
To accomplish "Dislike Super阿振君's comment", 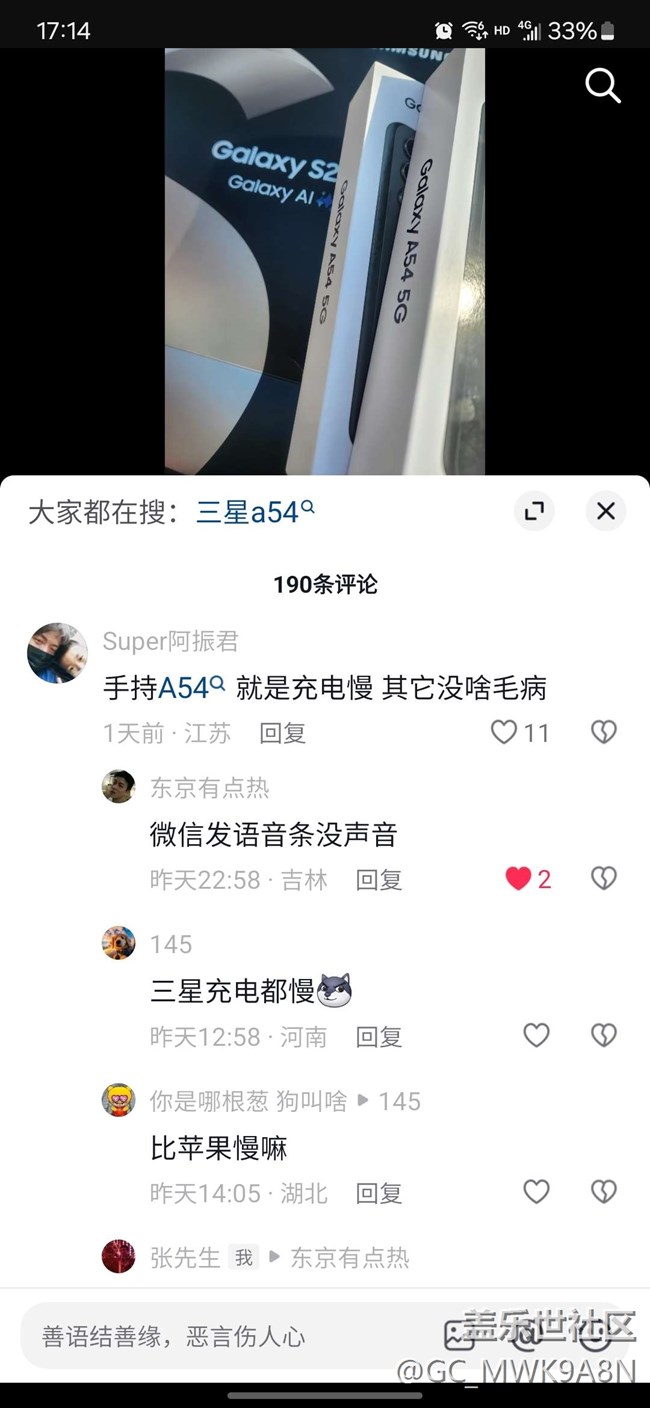I will 603,733.
